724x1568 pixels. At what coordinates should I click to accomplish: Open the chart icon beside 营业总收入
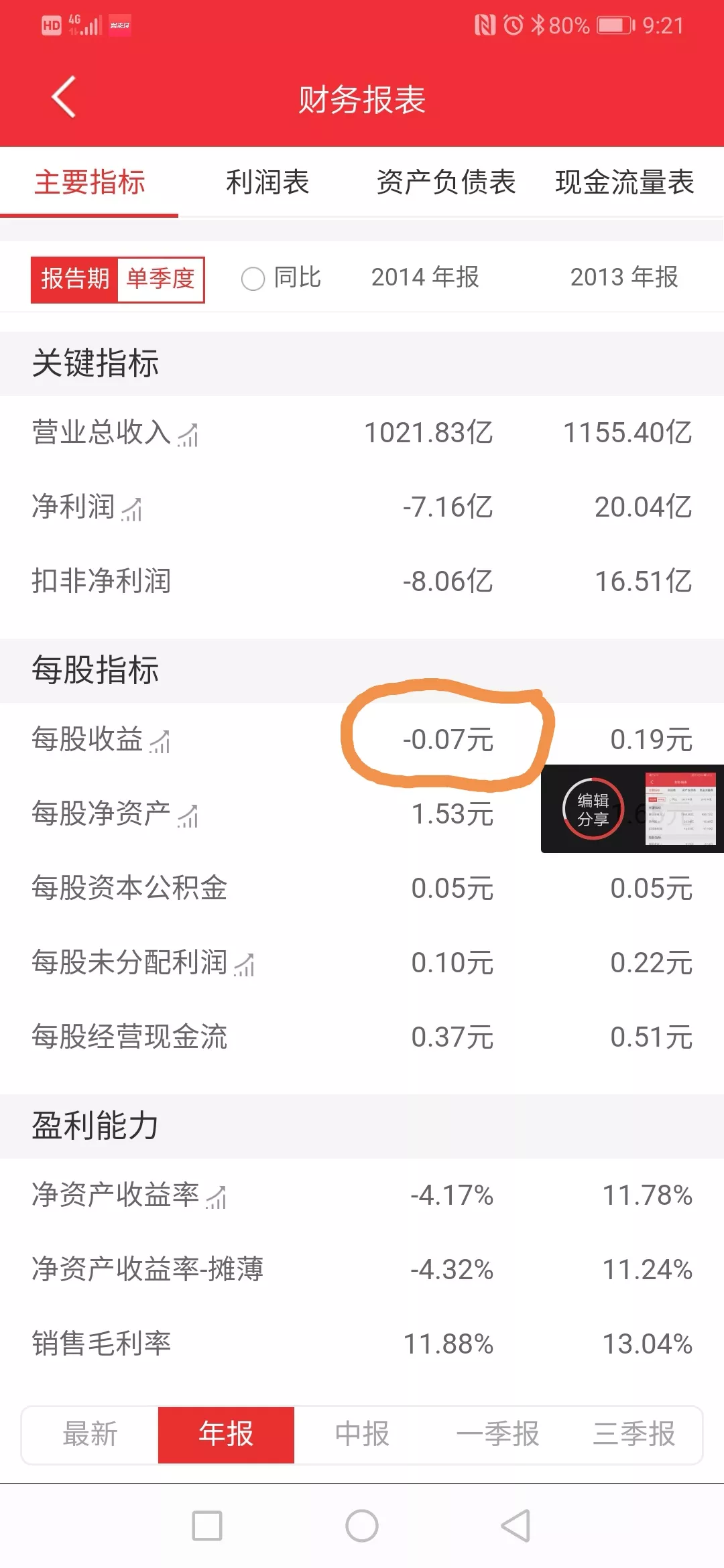point(188,435)
